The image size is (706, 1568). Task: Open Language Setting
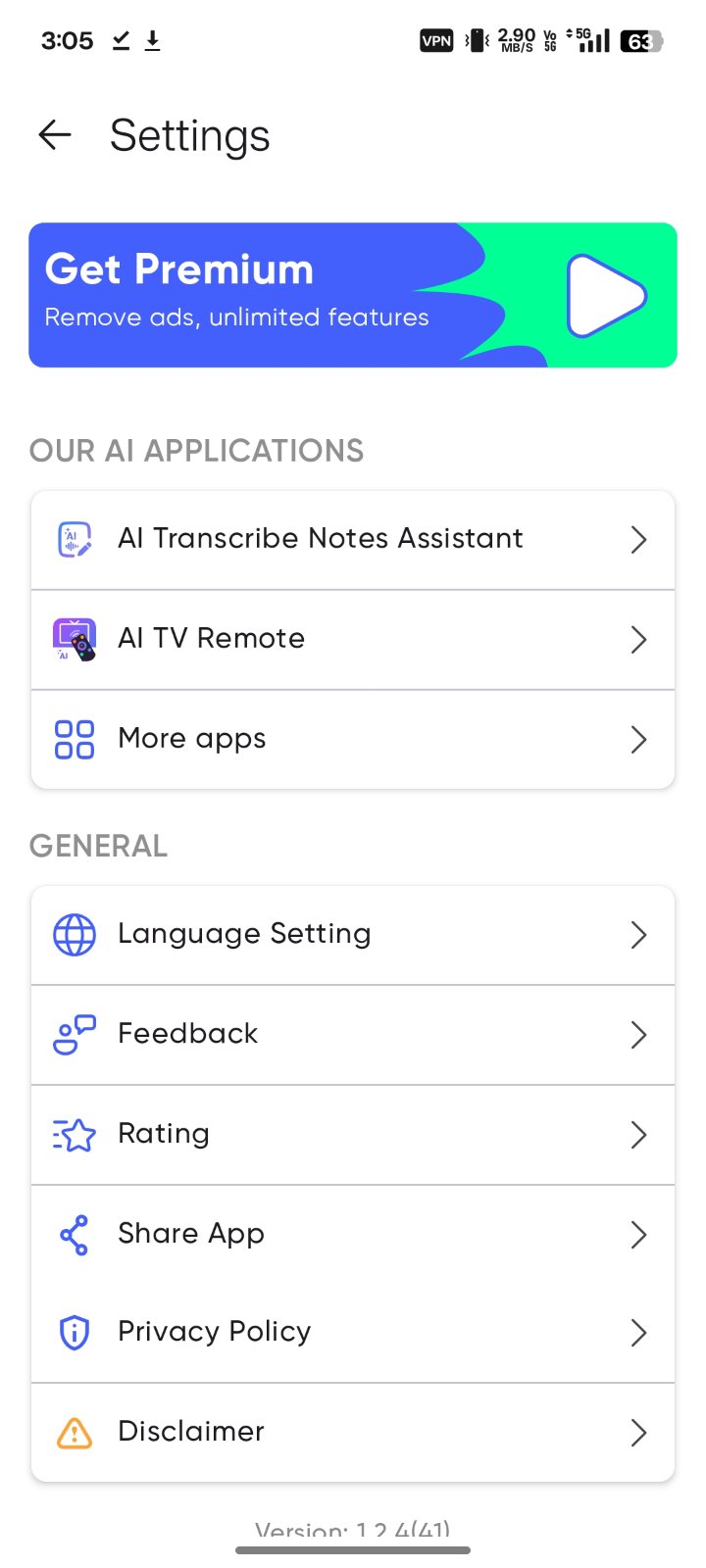pyautogui.click(x=353, y=935)
